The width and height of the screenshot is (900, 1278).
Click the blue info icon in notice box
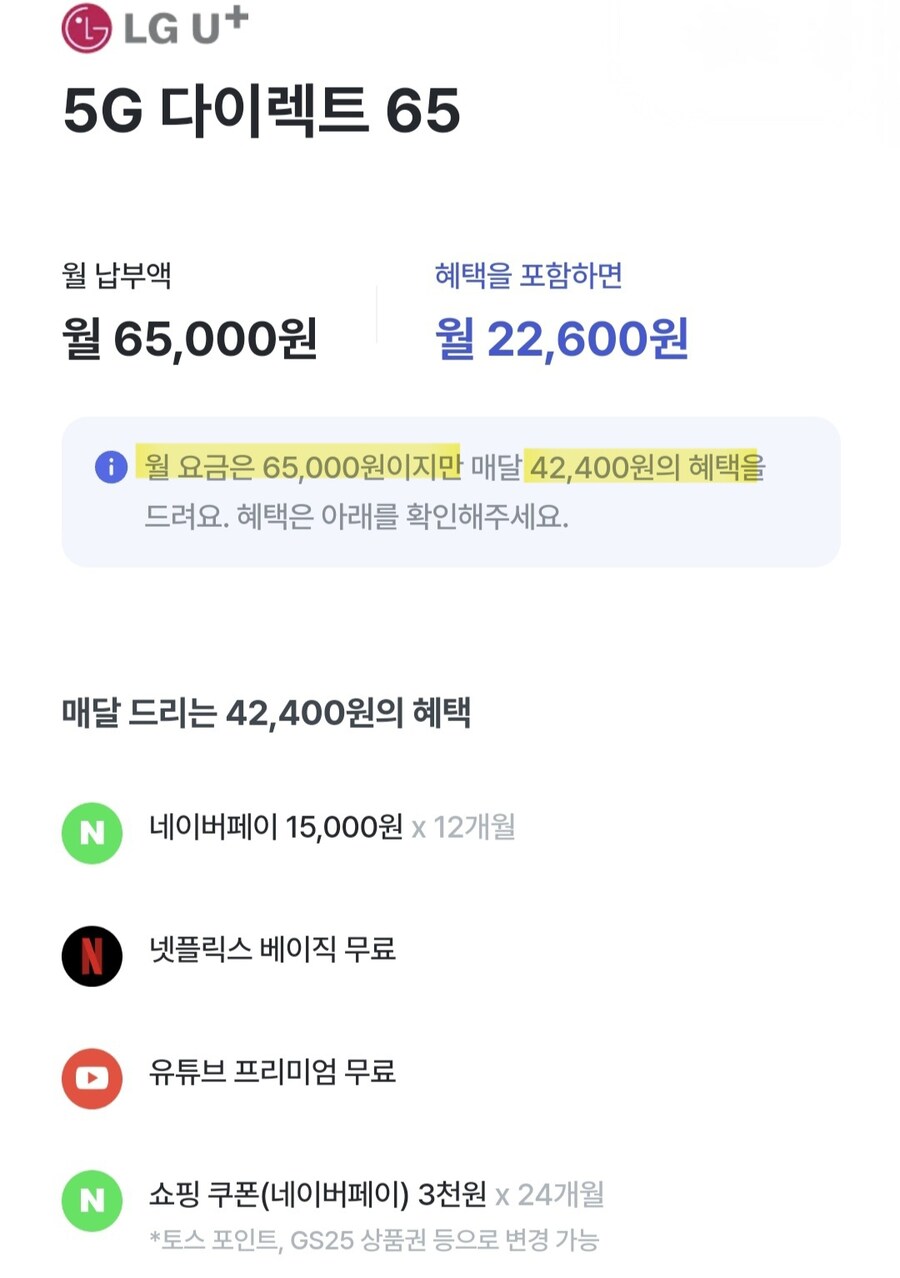click(x=112, y=468)
